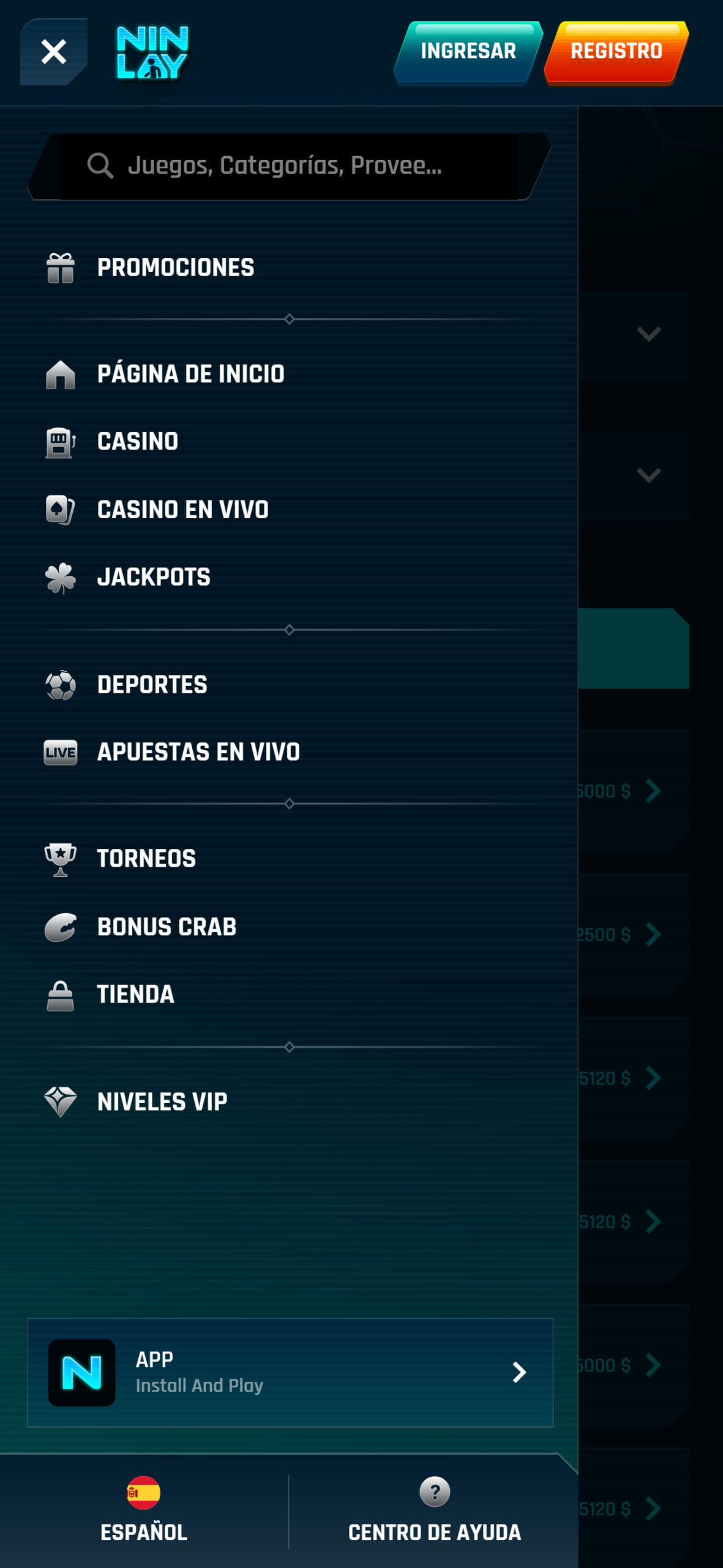This screenshot has width=723, height=1568.
Task: Open the TORNEOS section
Action: [146, 859]
